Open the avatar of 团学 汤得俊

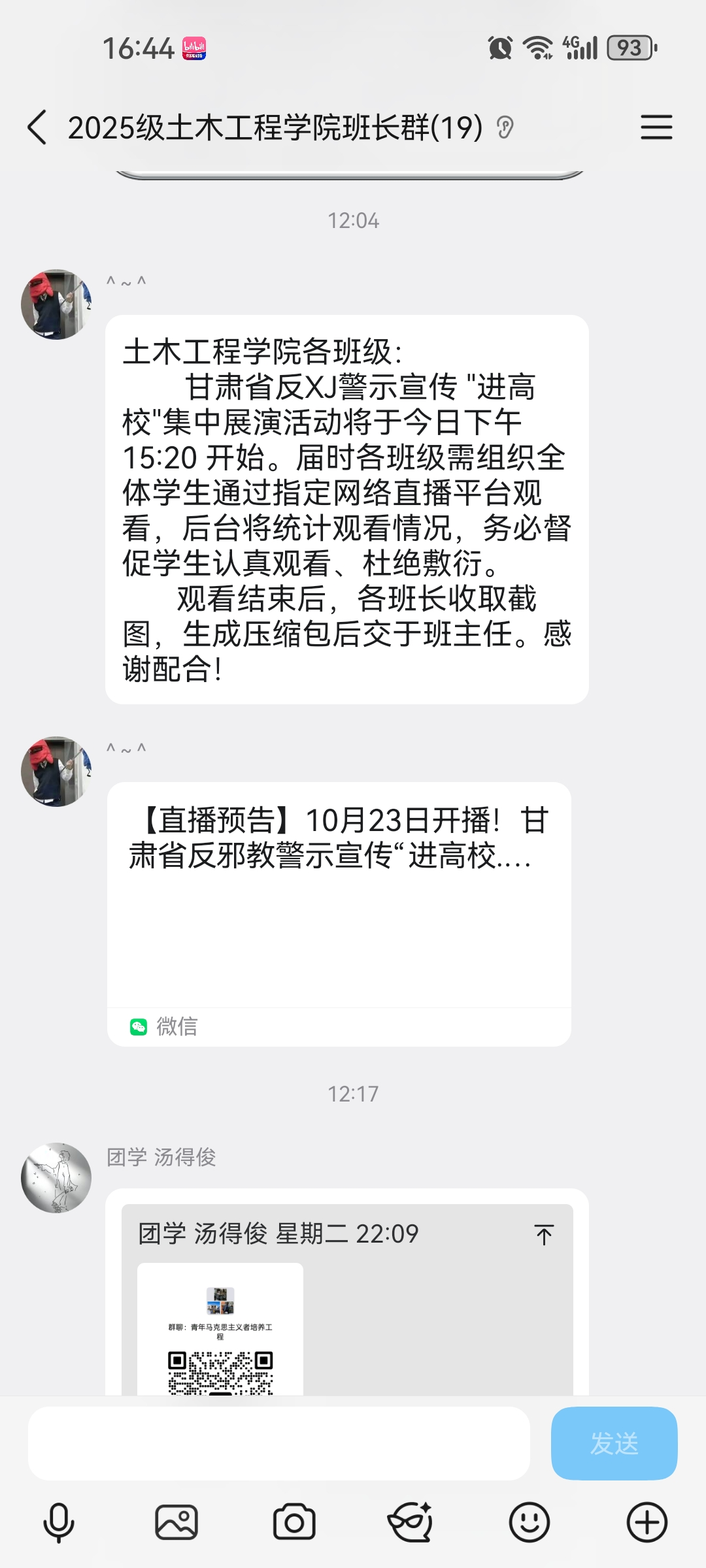point(56,1178)
